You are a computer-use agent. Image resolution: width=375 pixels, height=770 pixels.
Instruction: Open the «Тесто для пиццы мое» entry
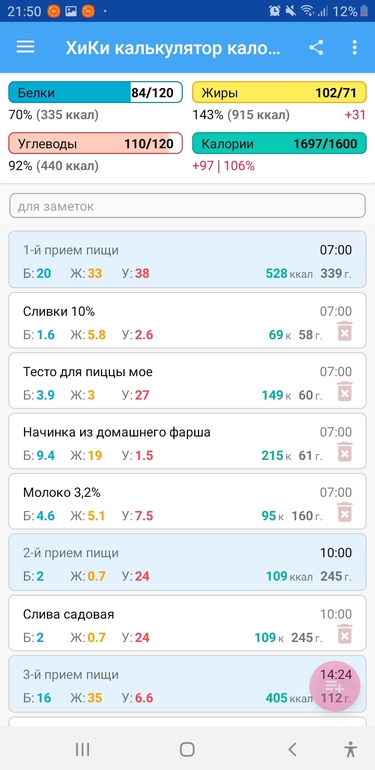tap(188, 383)
